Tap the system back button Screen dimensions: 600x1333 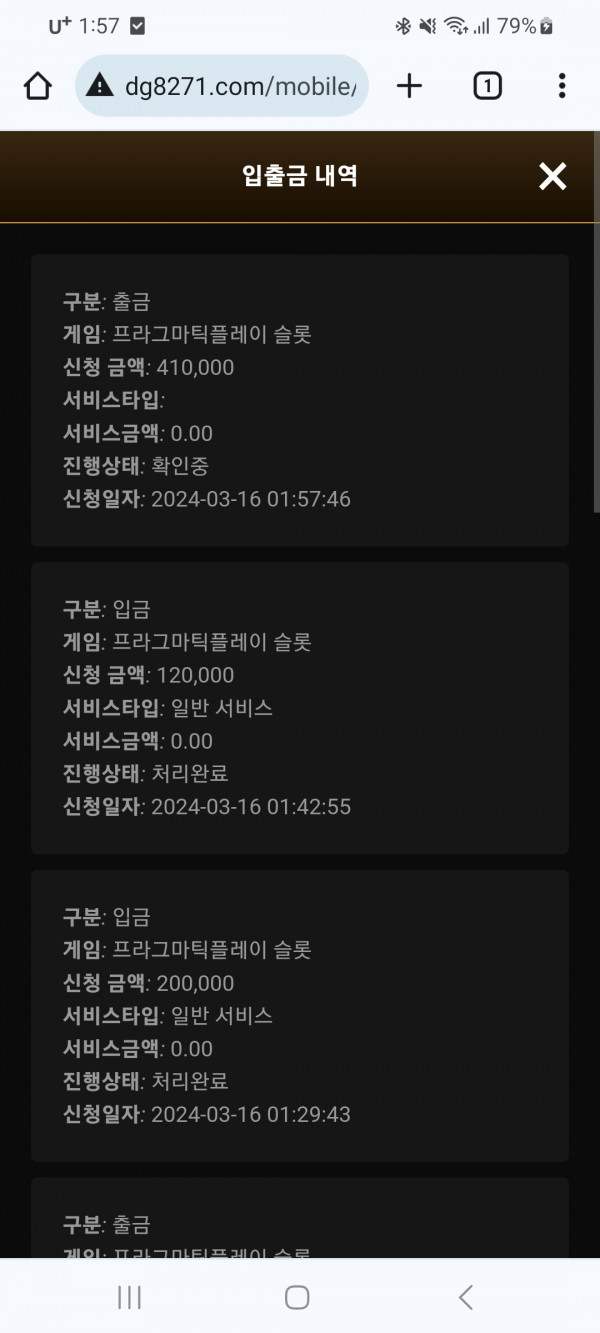click(x=465, y=1297)
